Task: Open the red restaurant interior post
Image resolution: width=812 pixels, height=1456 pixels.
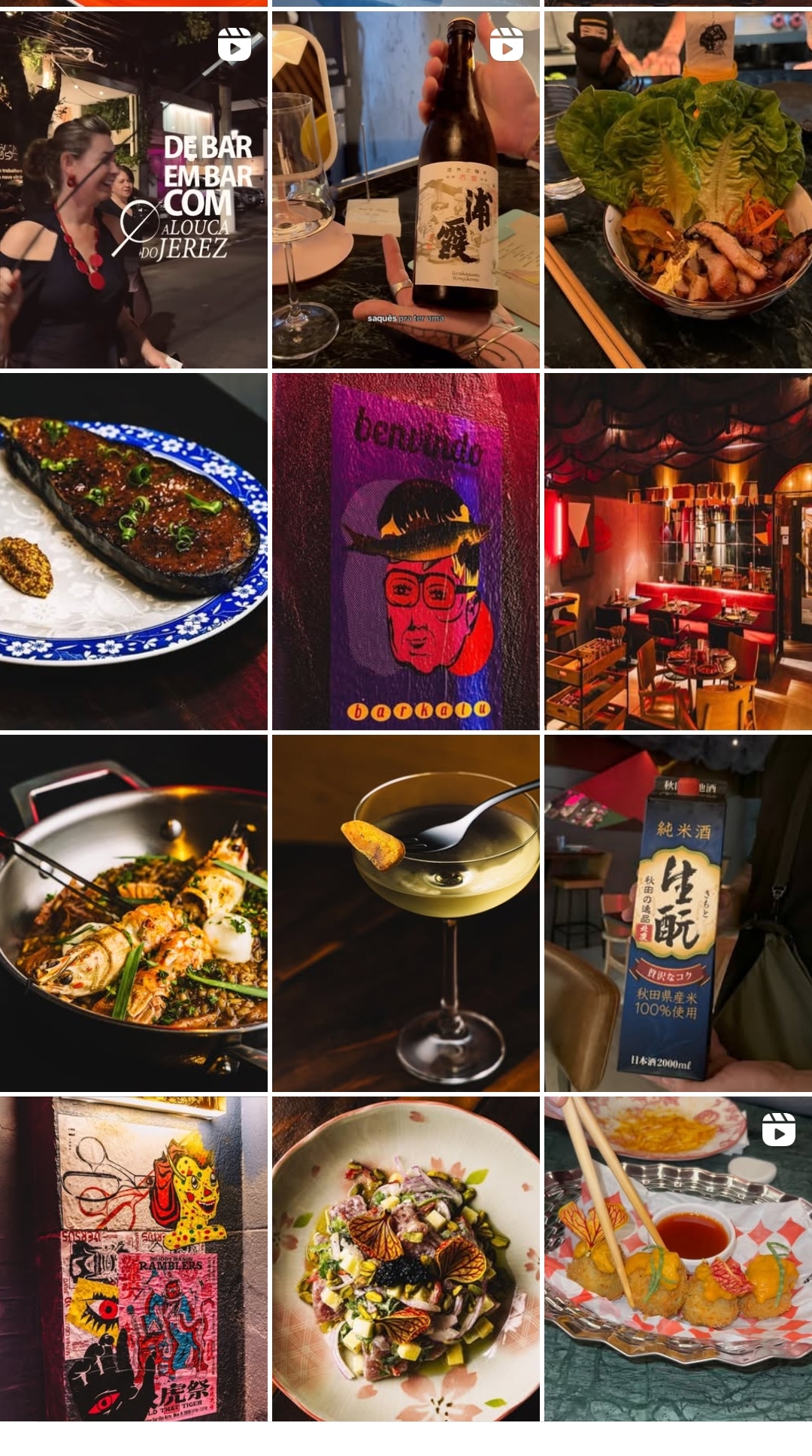Action: [678, 551]
